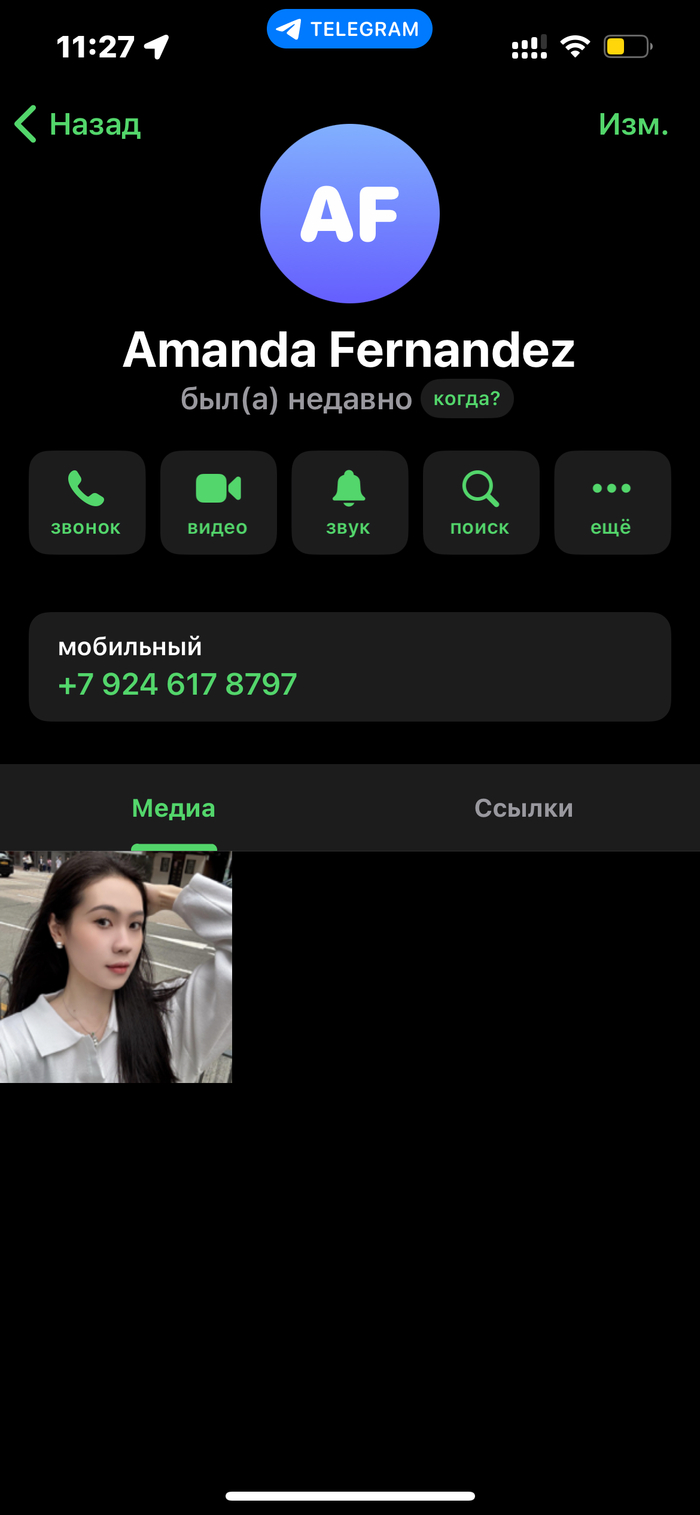Screen dimensions: 700x1515
Task: Tap Изм. to edit the contact
Action: click(632, 125)
